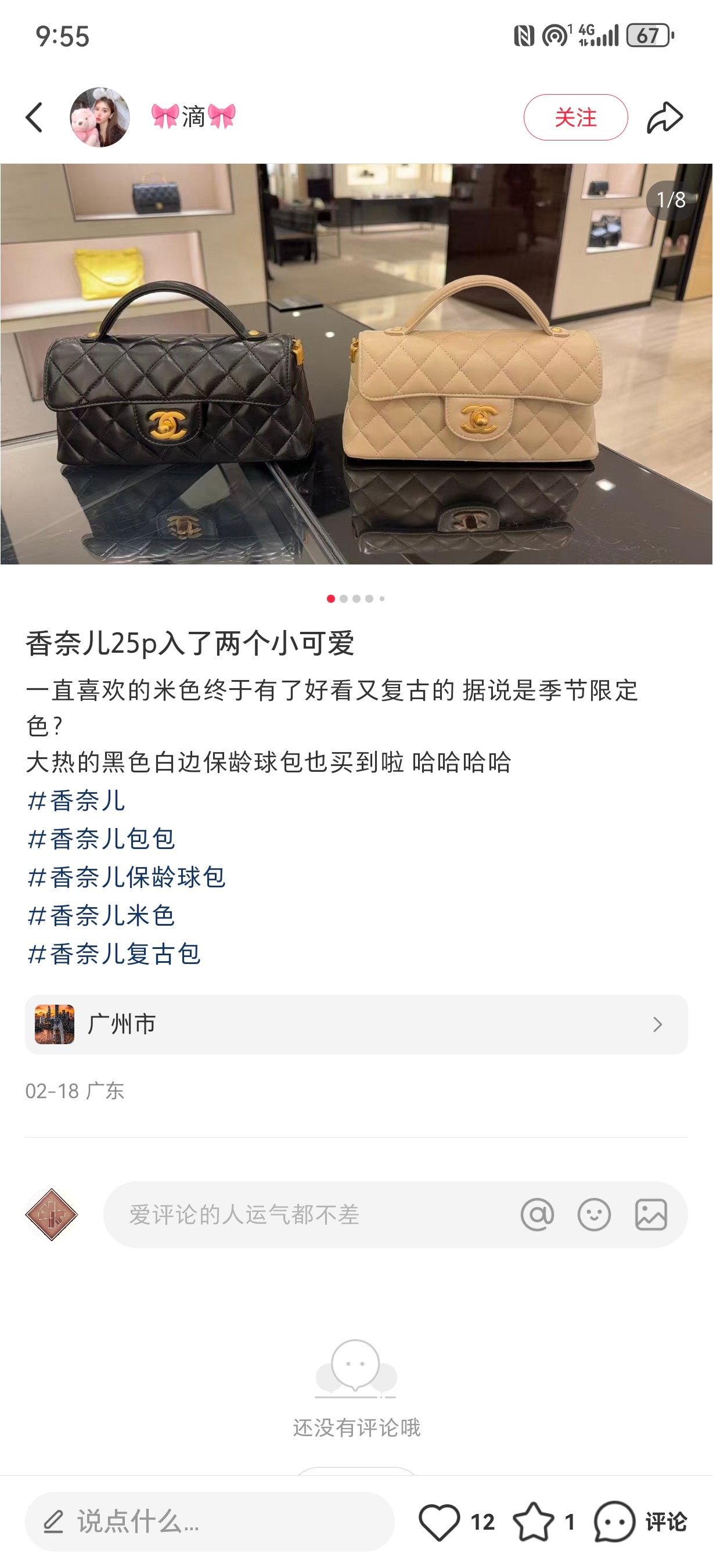Open the #香奈儿米色 hashtag
The width and height of the screenshot is (713, 1568).
(x=102, y=915)
